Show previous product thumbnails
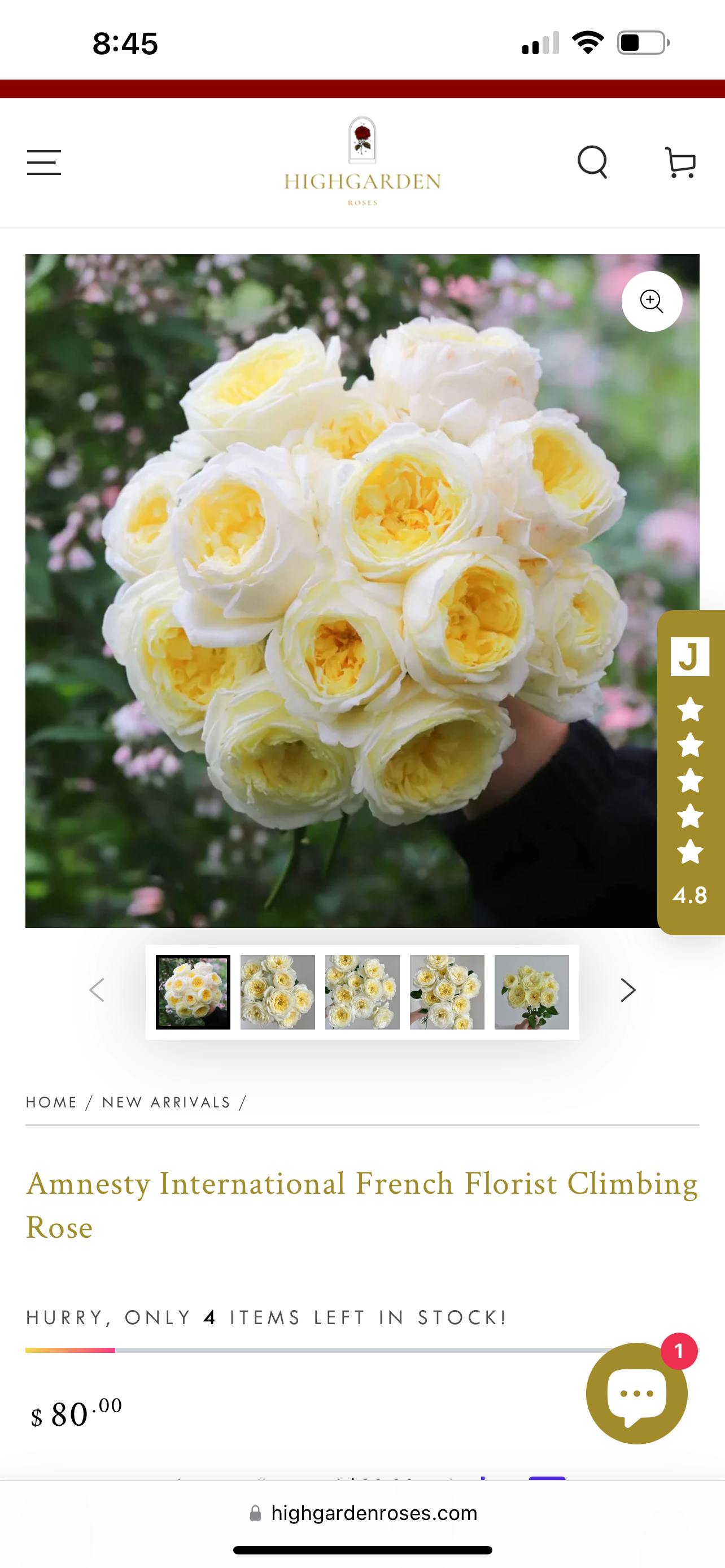 tap(97, 990)
